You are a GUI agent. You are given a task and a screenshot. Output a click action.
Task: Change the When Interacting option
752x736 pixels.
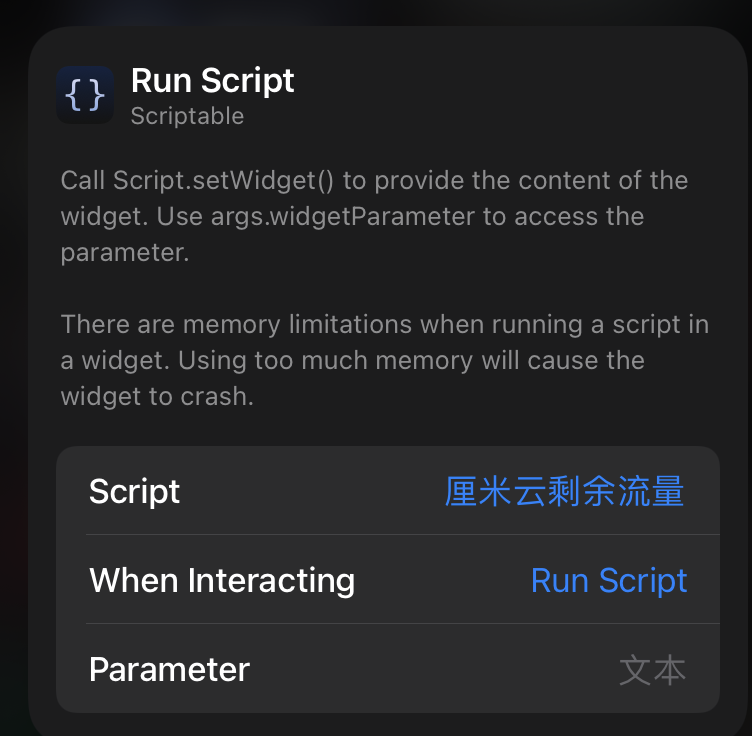[x=608, y=580]
